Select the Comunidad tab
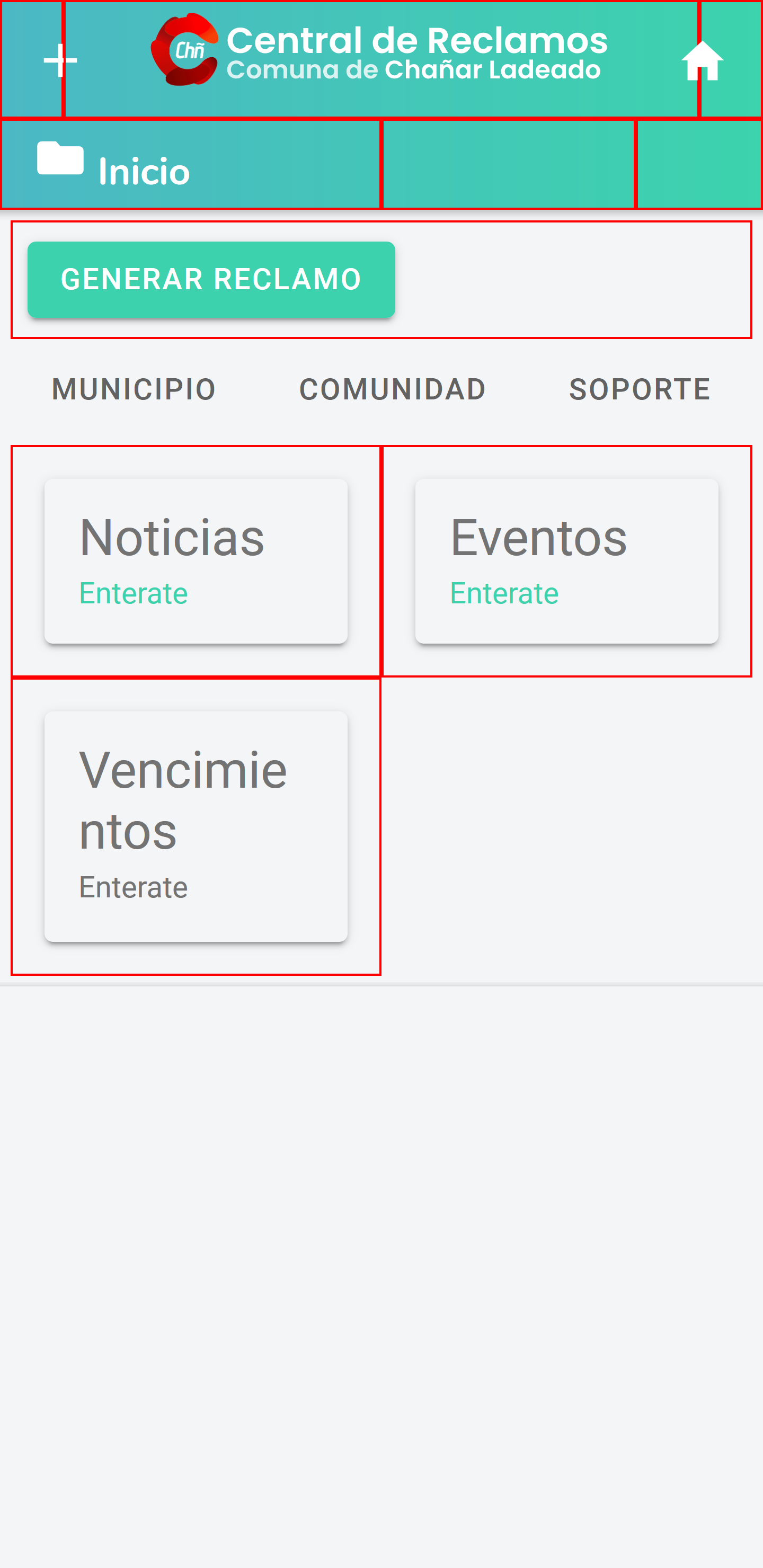 point(392,389)
